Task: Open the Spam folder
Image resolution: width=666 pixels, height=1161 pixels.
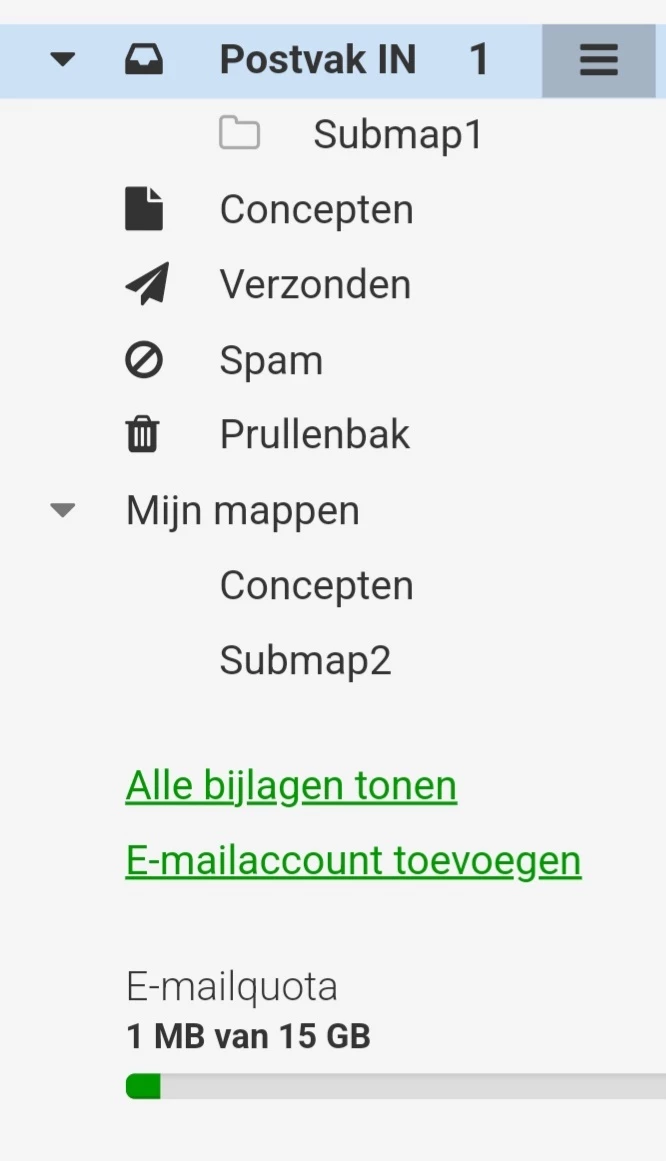Action: click(271, 360)
